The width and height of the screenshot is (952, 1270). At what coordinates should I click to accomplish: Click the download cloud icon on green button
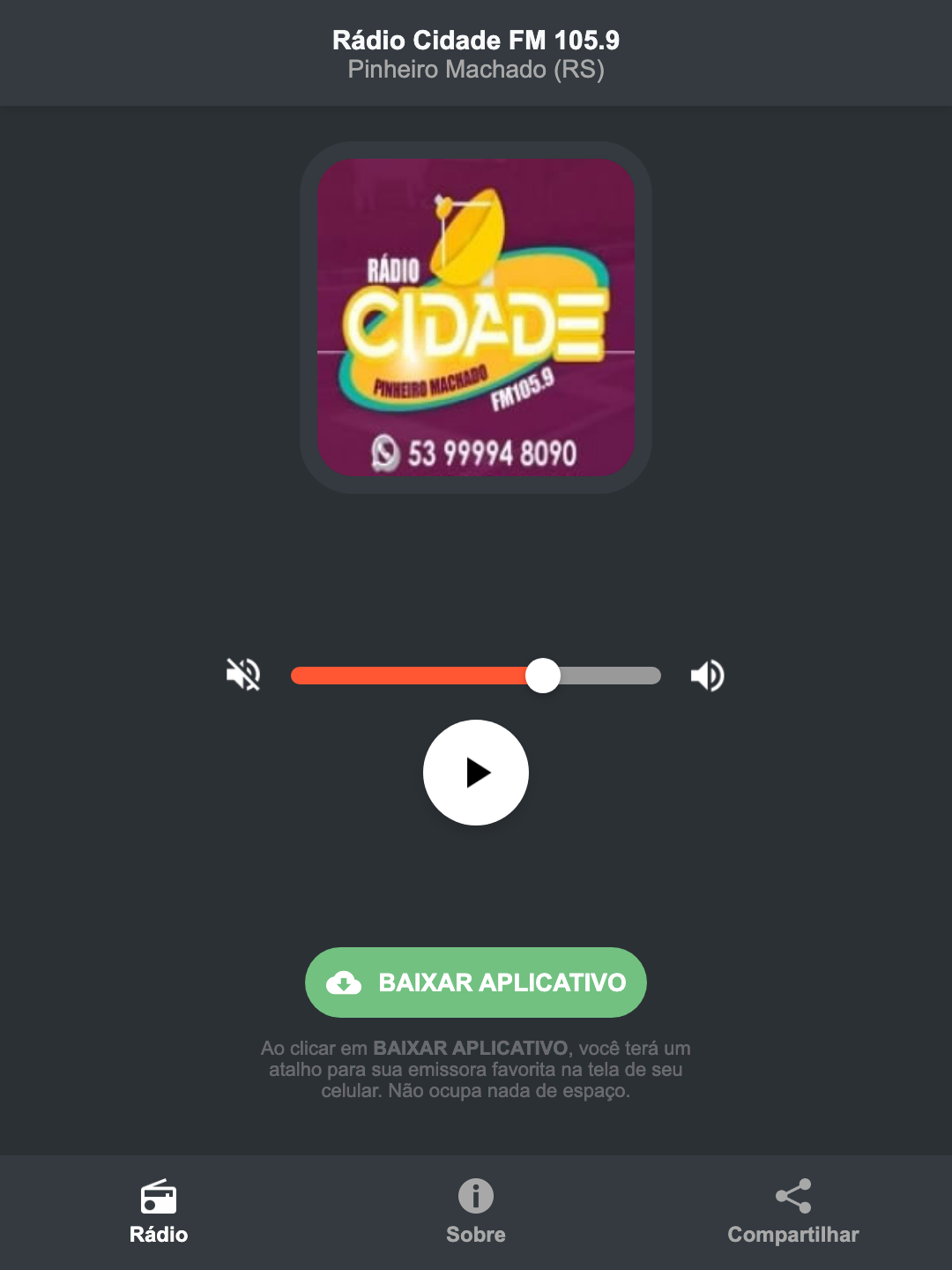[346, 982]
